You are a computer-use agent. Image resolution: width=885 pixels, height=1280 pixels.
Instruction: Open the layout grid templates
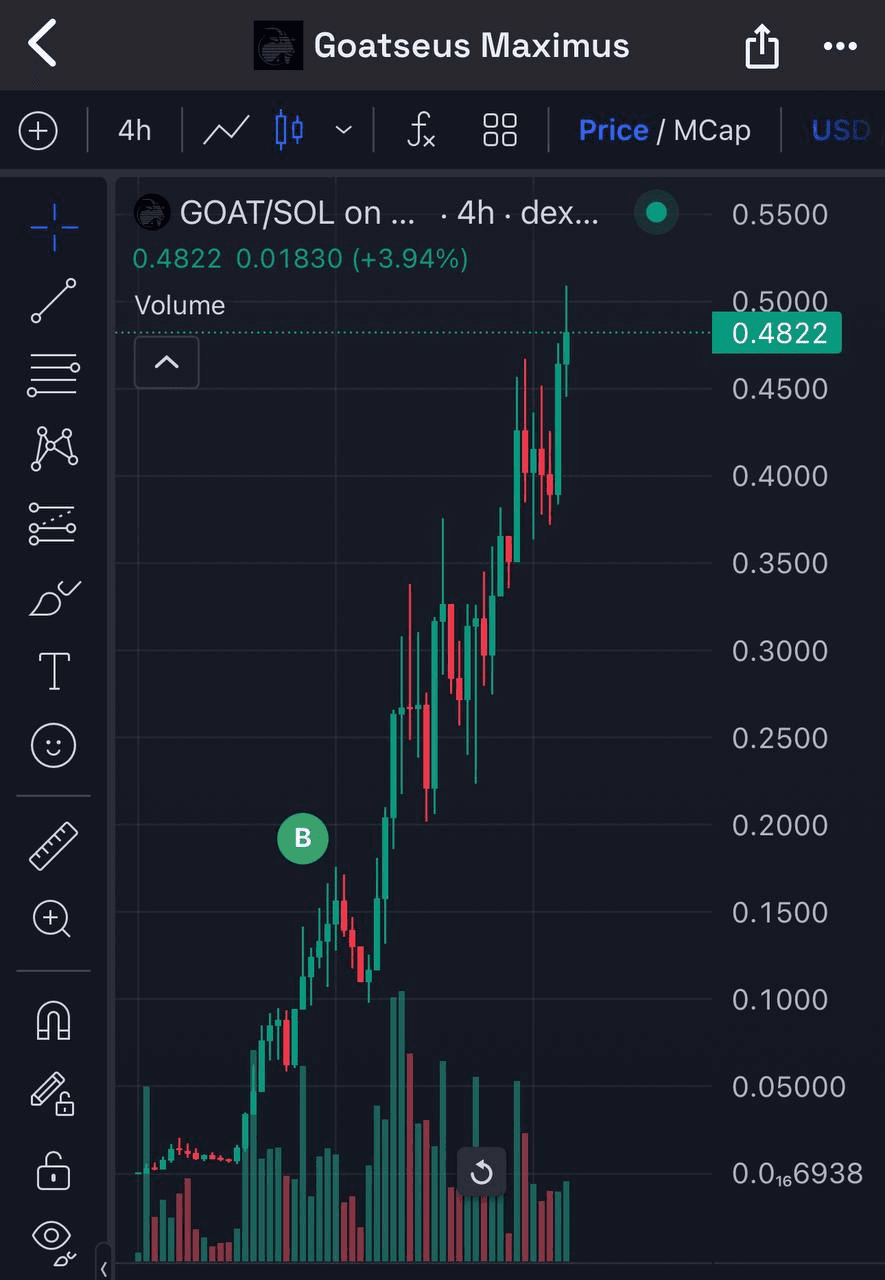(499, 131)
